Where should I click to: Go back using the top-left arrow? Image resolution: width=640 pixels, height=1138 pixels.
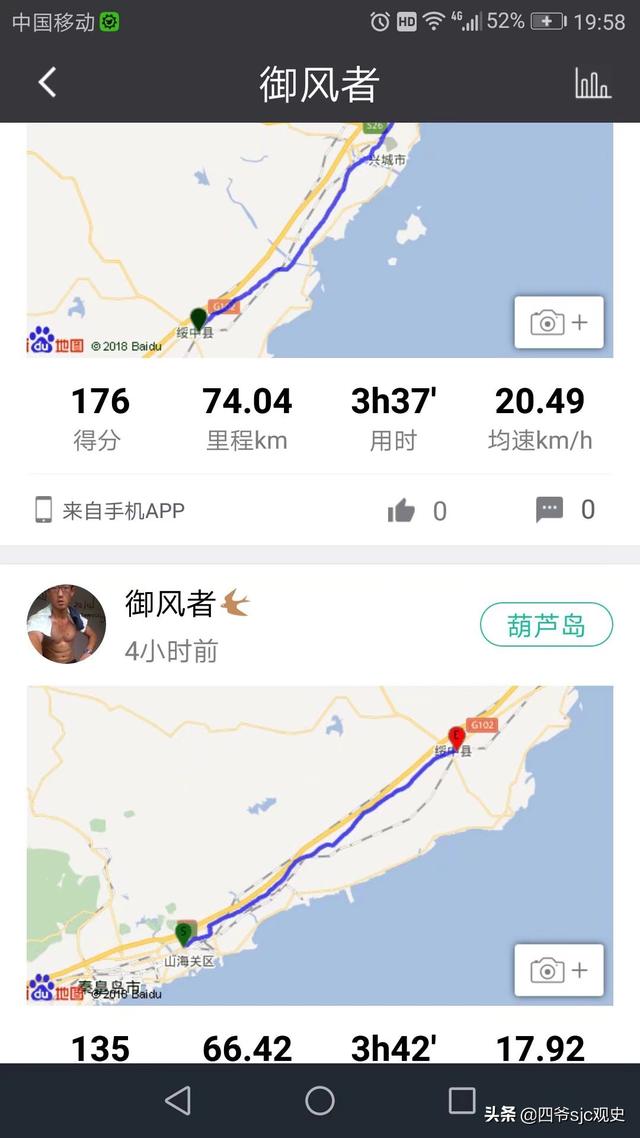(47, 82)
